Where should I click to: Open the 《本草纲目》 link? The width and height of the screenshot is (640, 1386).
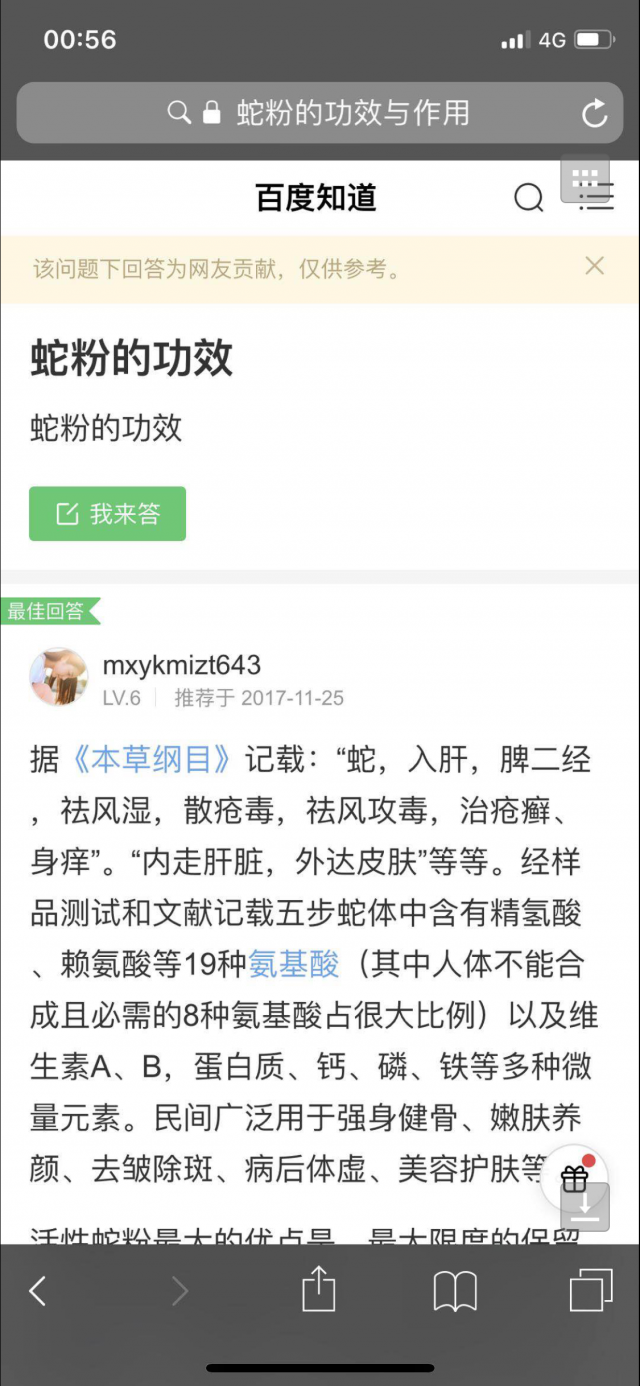tap(150, 760)
